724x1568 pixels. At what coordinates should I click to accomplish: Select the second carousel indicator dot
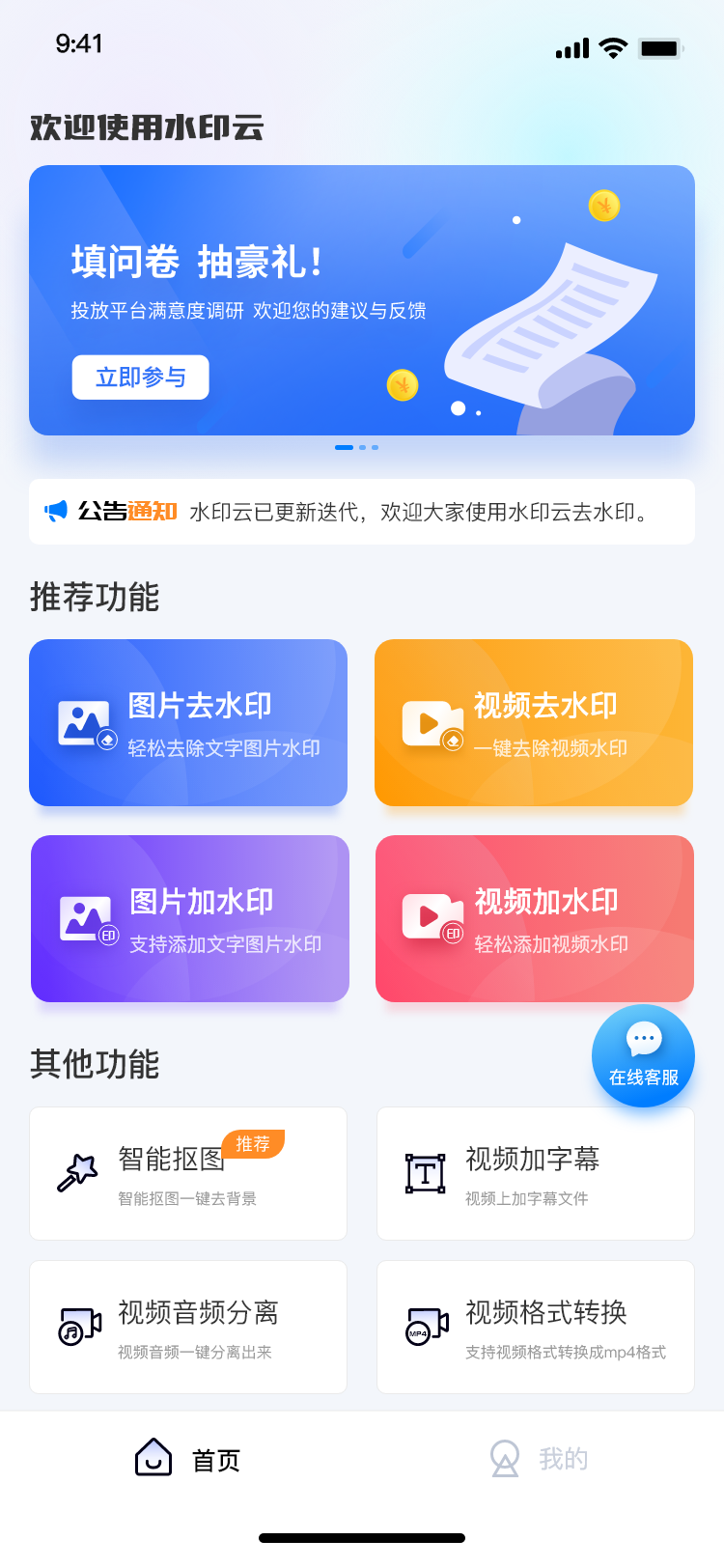coord(363,447)
